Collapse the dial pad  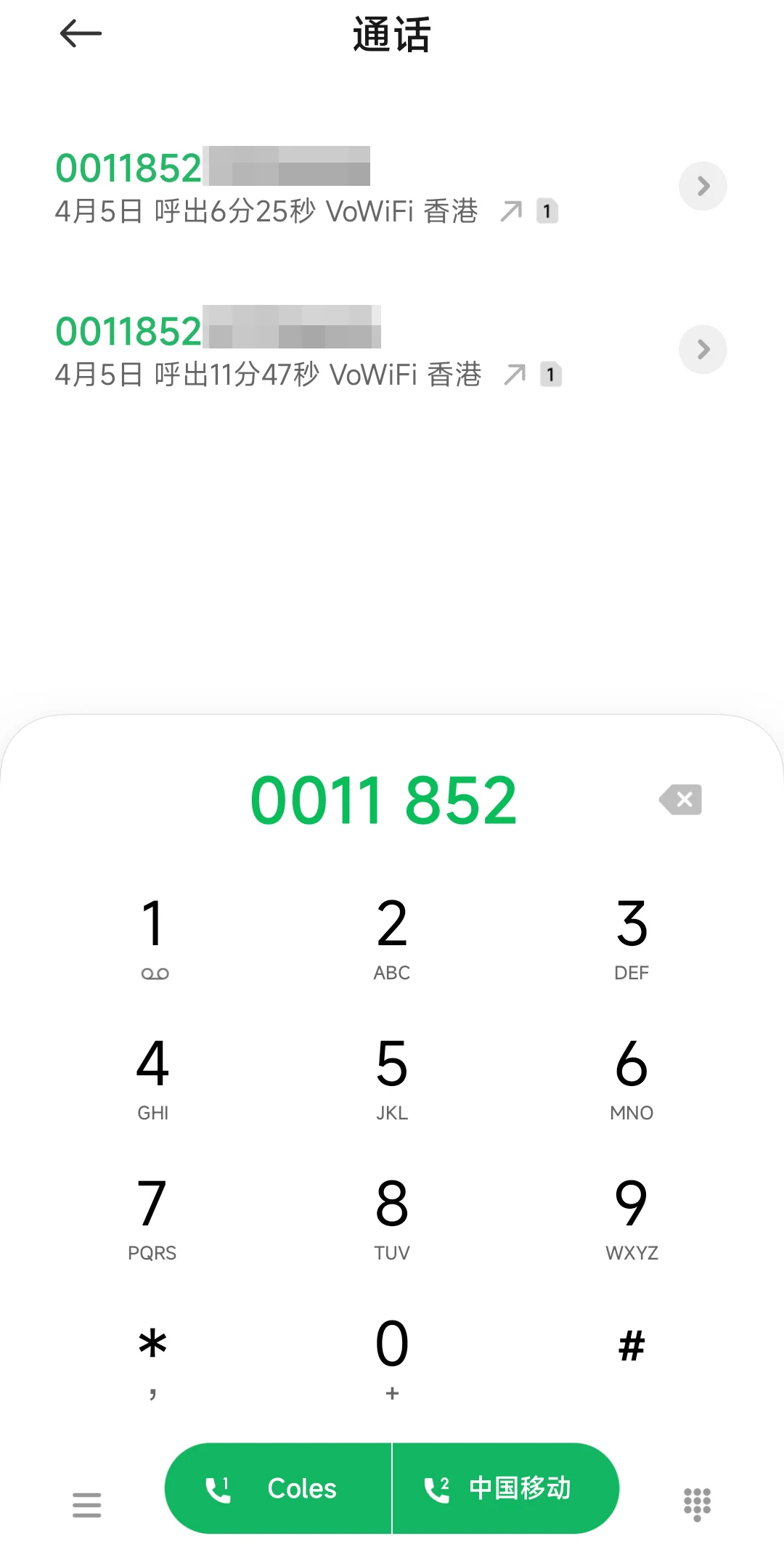(x=697, y=1503)
